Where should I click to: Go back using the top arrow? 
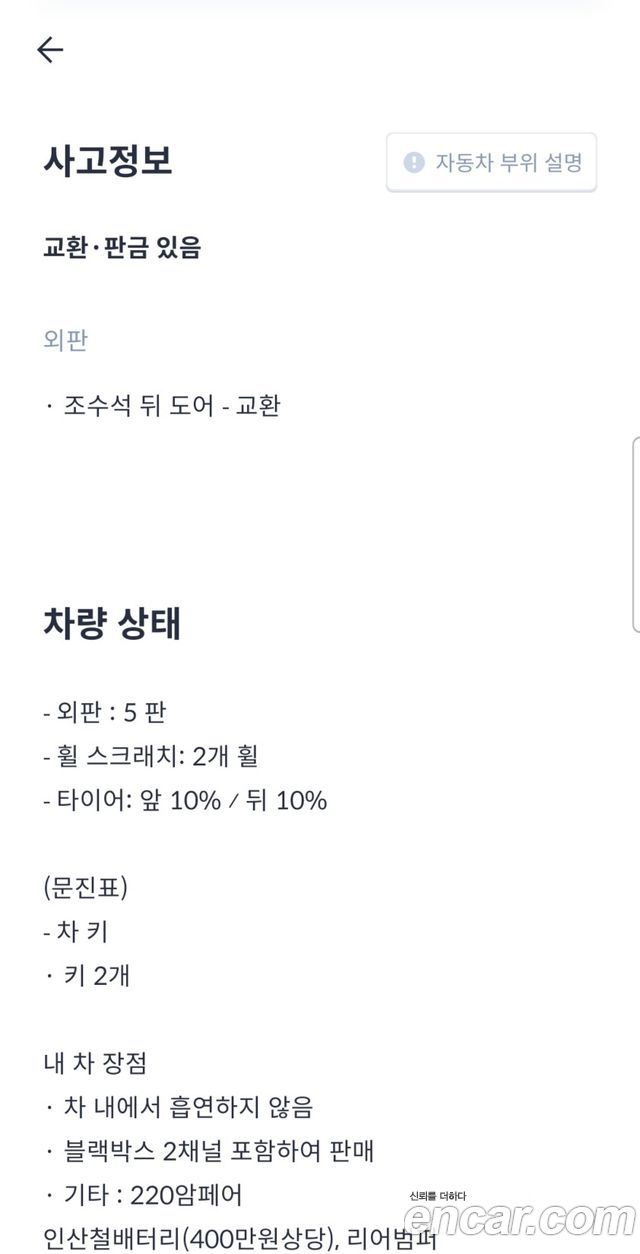50,50
